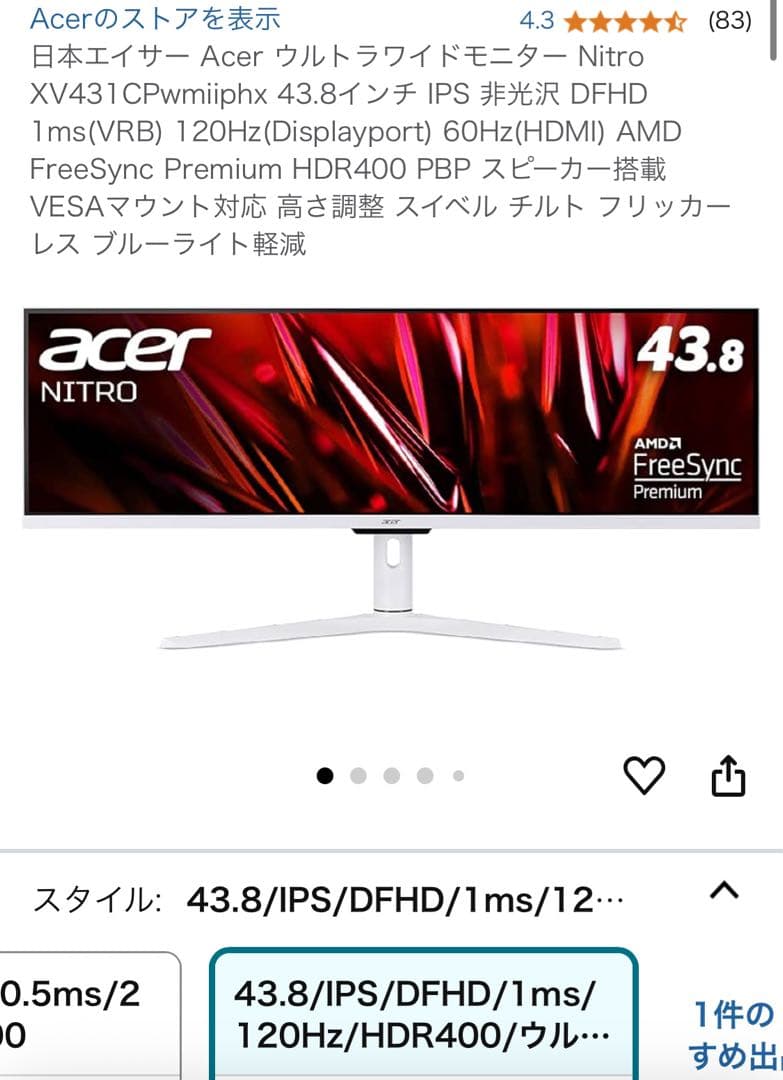Click the first carousel dot
This screenshot has height=1080, width=783.
324,773
